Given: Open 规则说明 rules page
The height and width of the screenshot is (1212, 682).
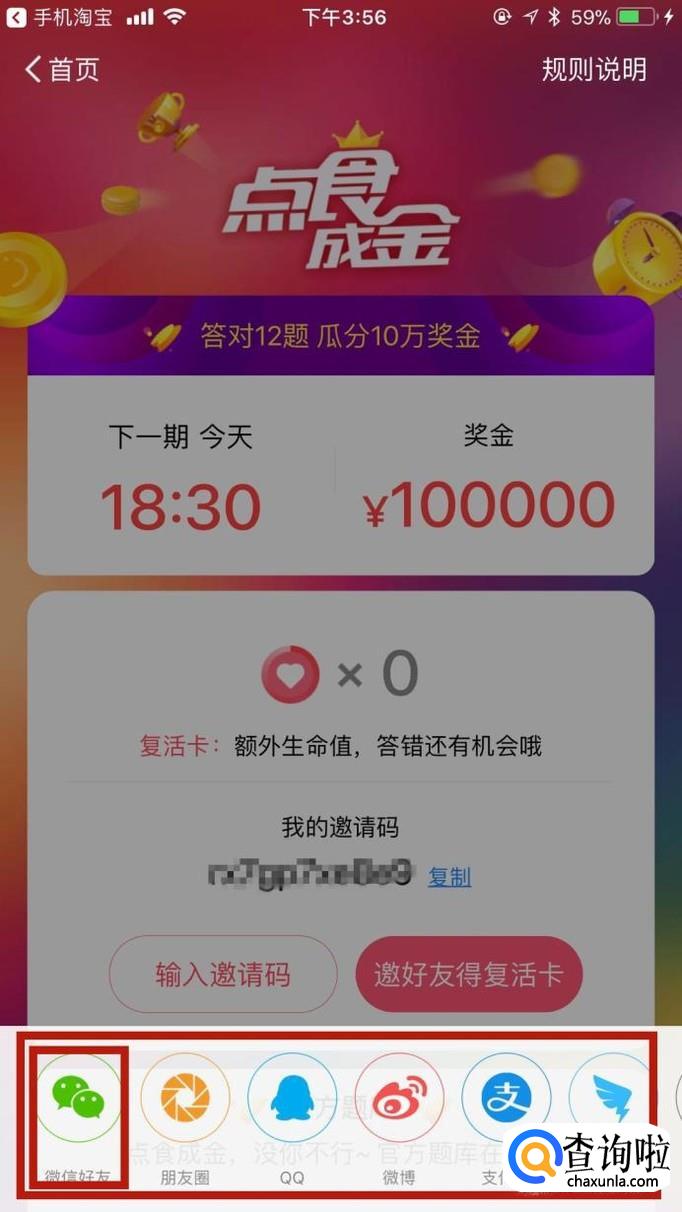Looking at the screenshot, I should click(594, 69).
